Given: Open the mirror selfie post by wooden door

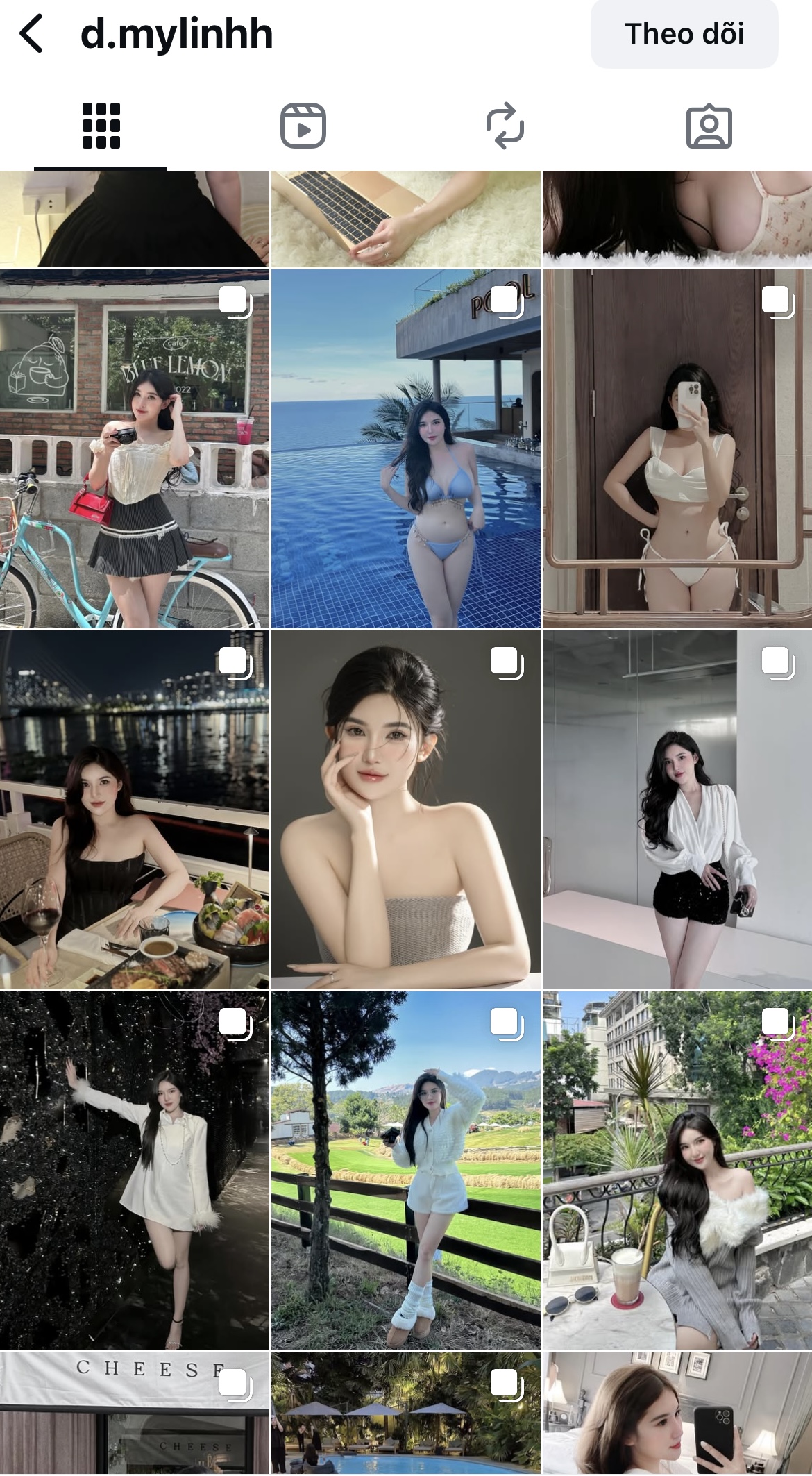Looking at the screenshot, I should click(x=677, y=449).
